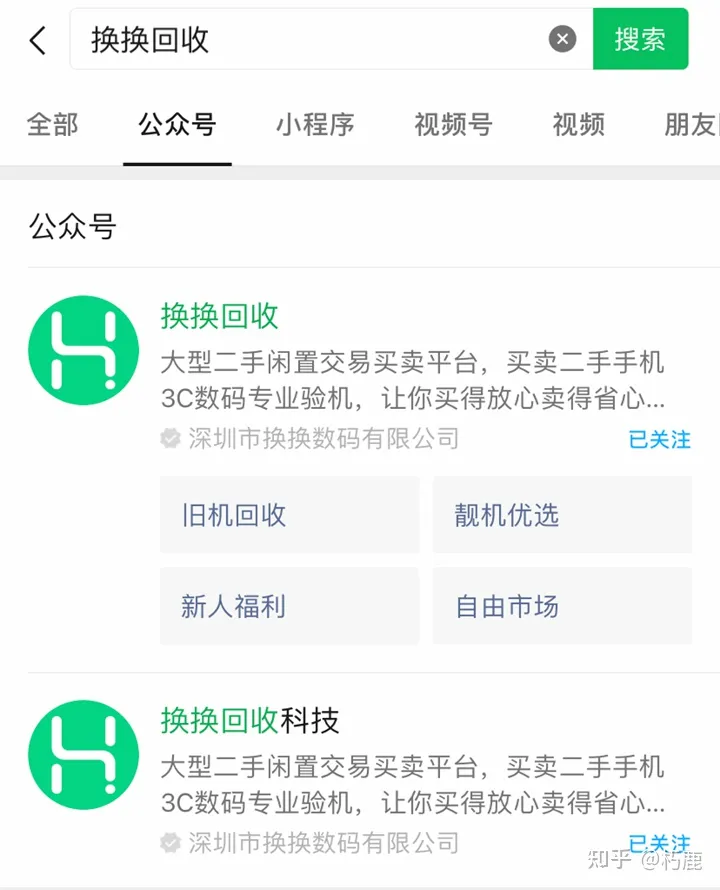Click the verification badge beside 深圳市换换数码有限公司
This screenshot has height=890, width=720.
168,439
